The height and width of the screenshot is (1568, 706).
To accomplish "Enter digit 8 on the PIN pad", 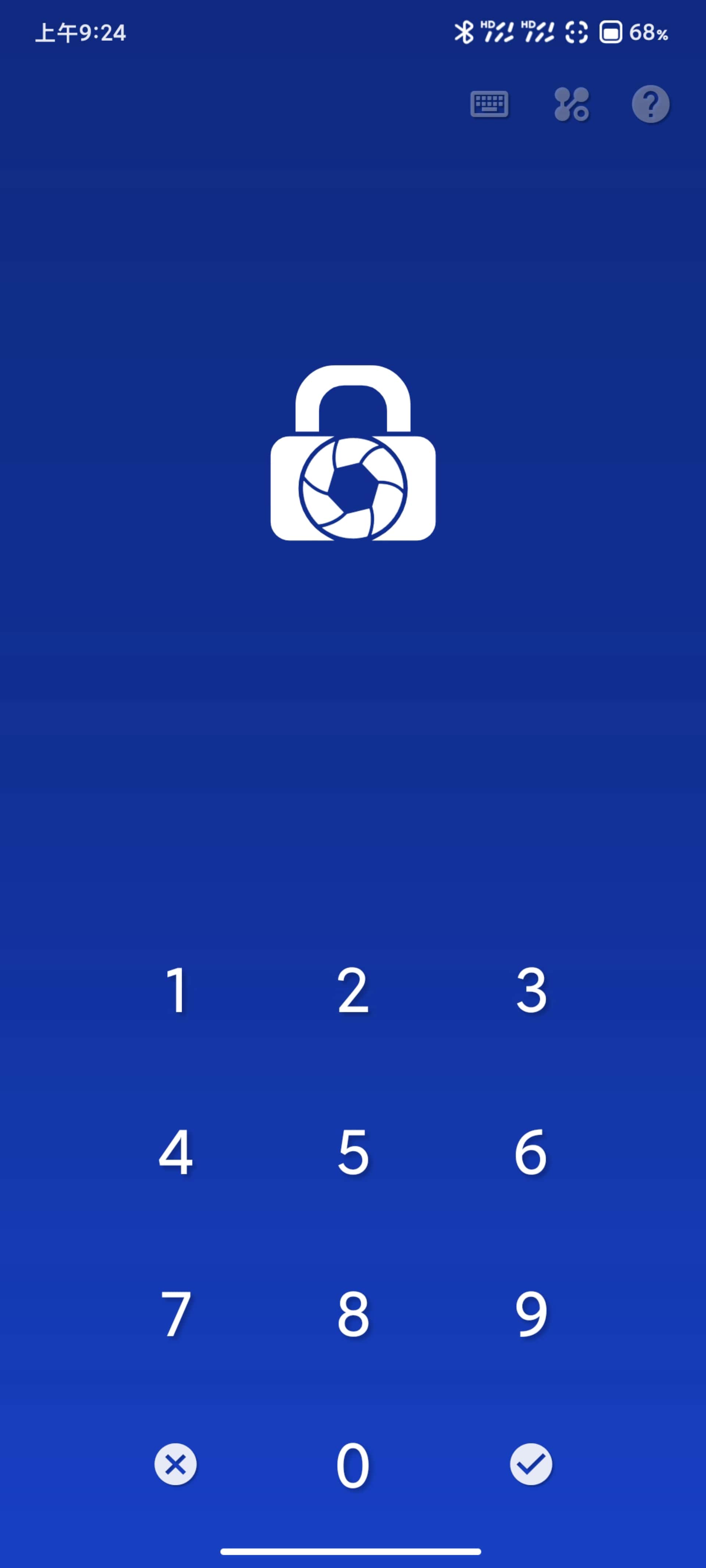I will point(353,1314).
